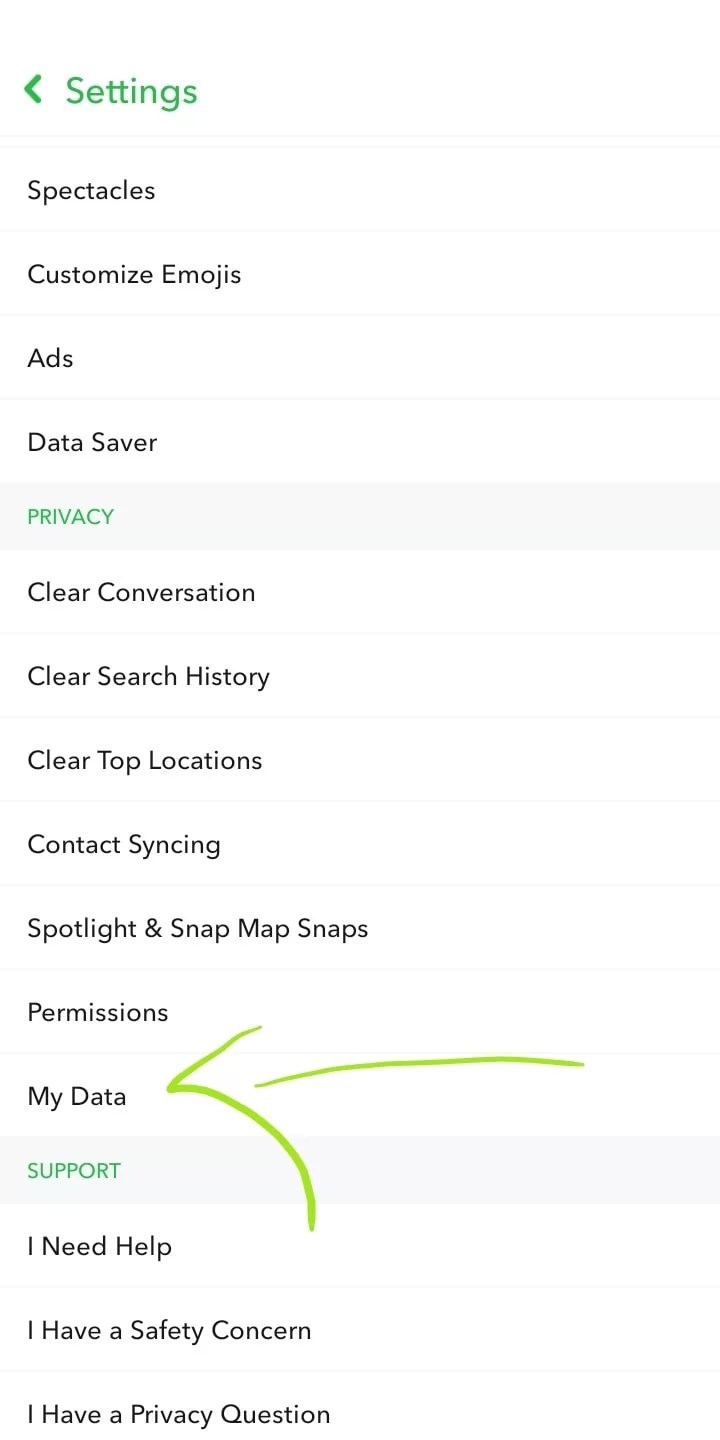The height and width of the screenshot is (1440, 720).
Task: Open the Permissions entry
Action: click(97, 1012)
